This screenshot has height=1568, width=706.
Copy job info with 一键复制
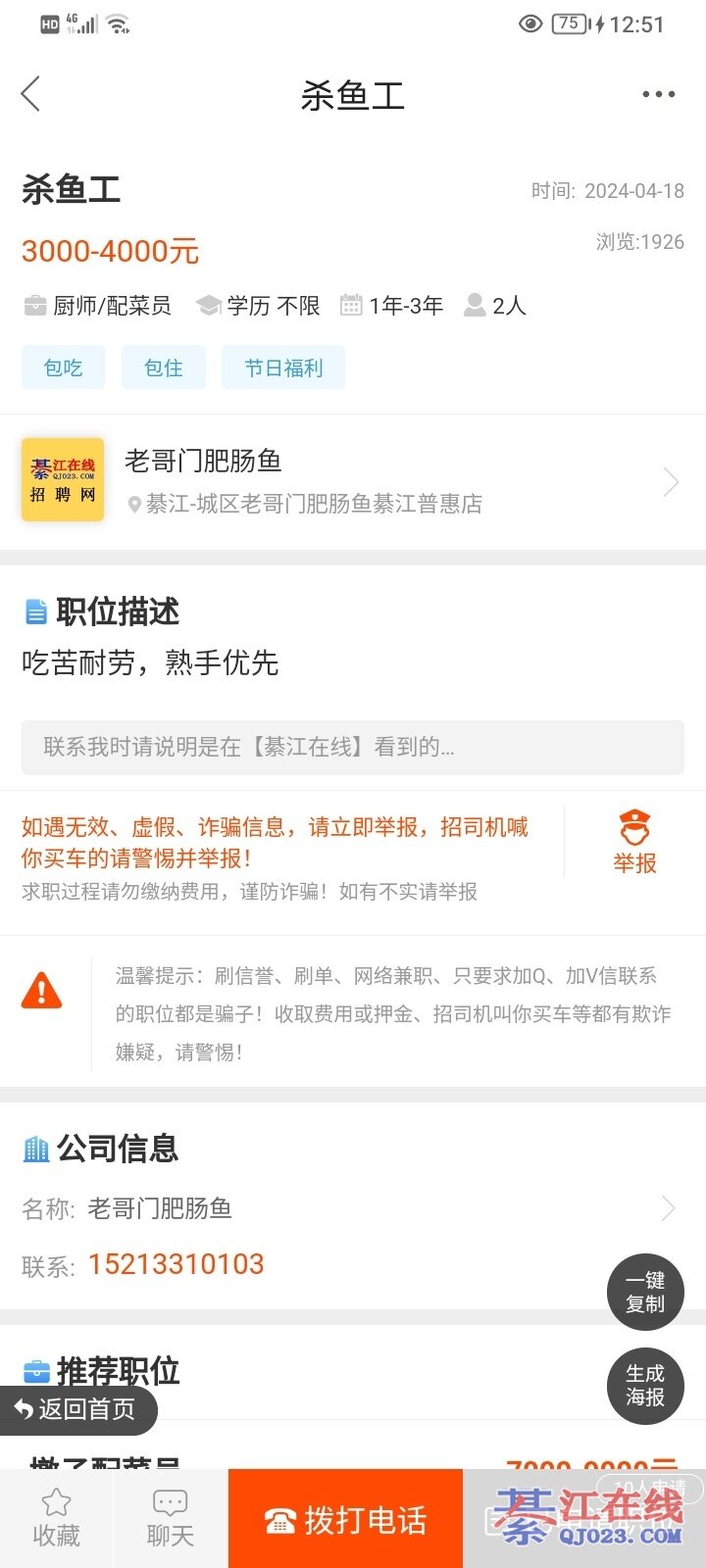tap(645, 1292)
